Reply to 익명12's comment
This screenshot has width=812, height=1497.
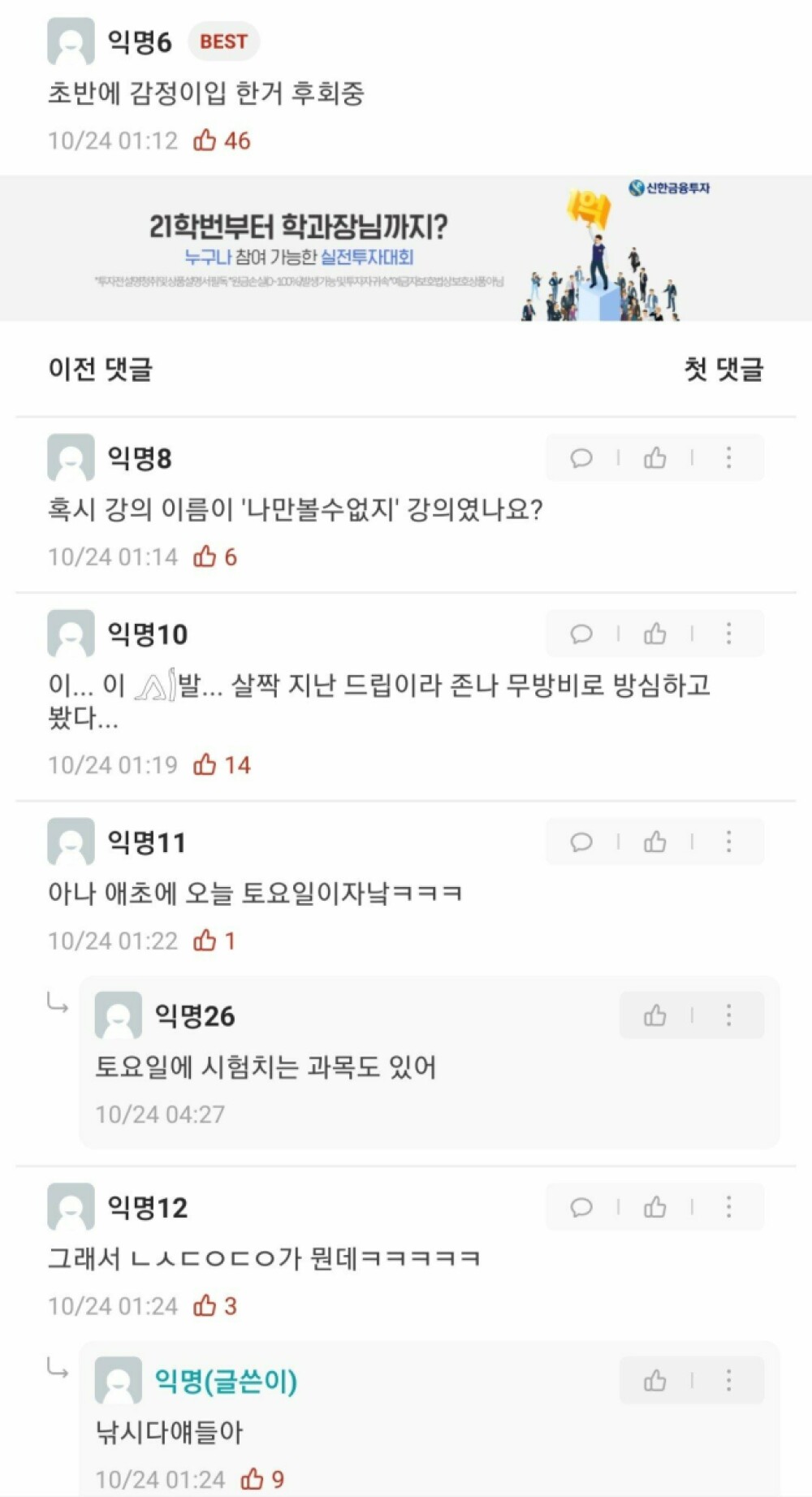[581, 1207]
